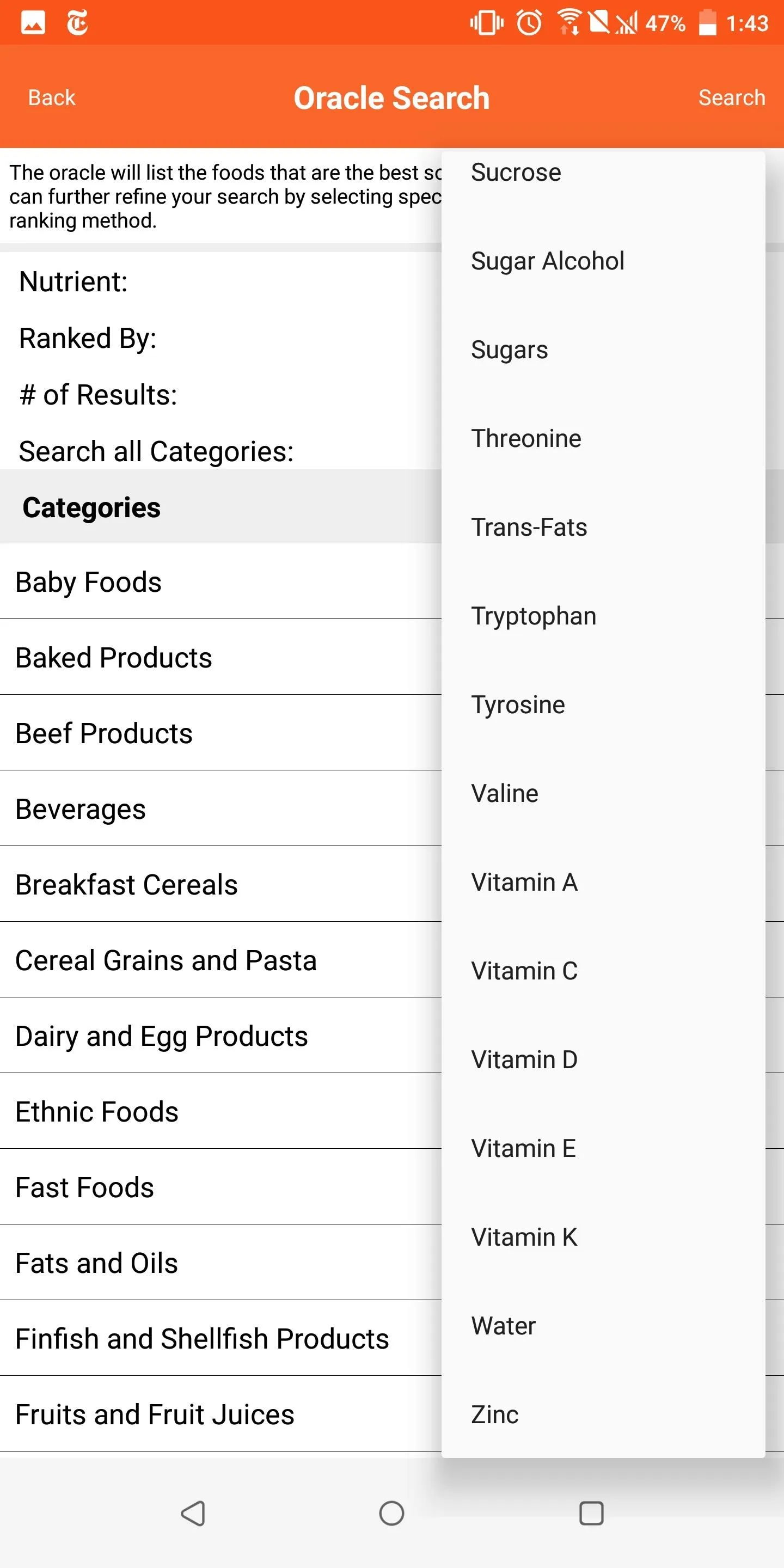
Task: Tap the system home button
Action: click(x=391, y=1513)
